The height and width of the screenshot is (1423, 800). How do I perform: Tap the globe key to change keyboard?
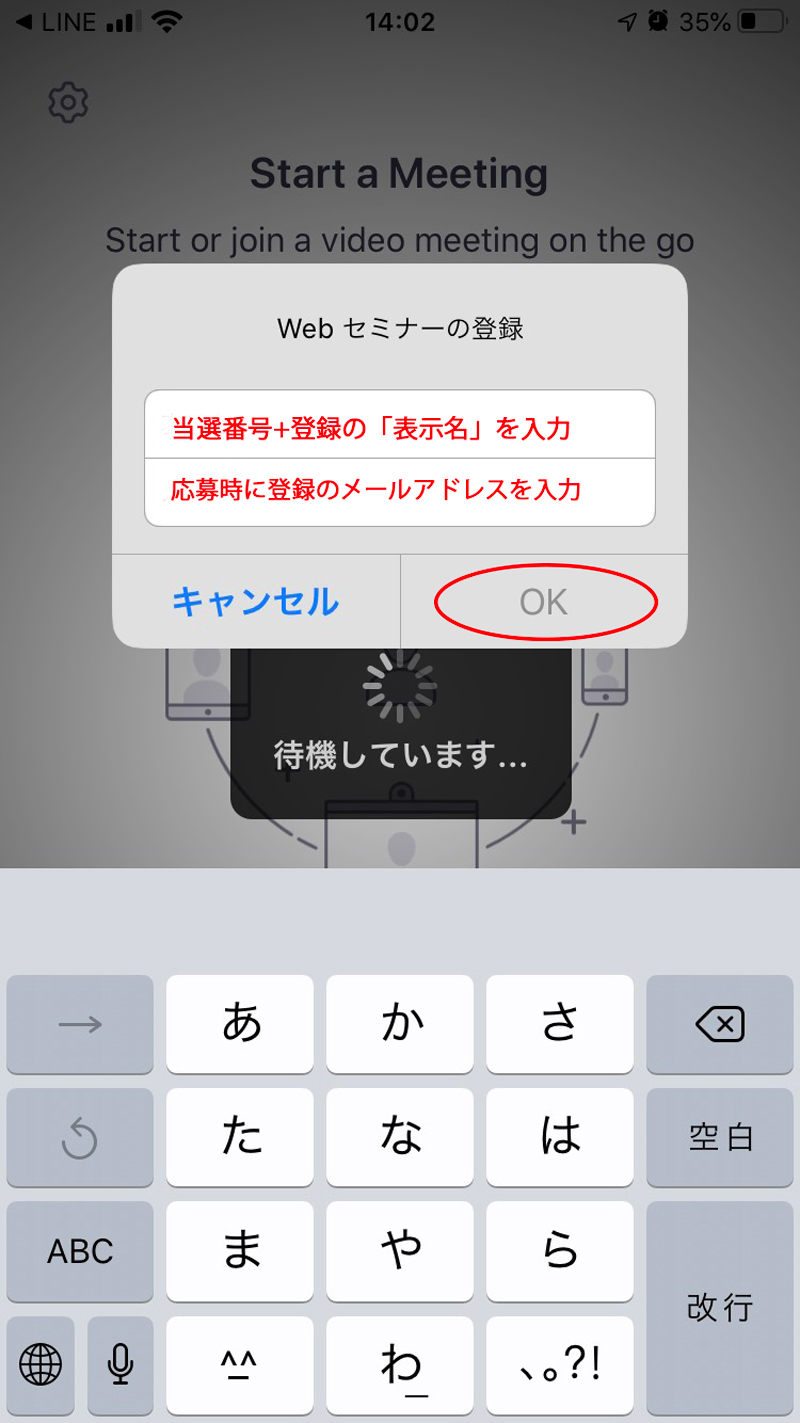(x=41, y=1363)
